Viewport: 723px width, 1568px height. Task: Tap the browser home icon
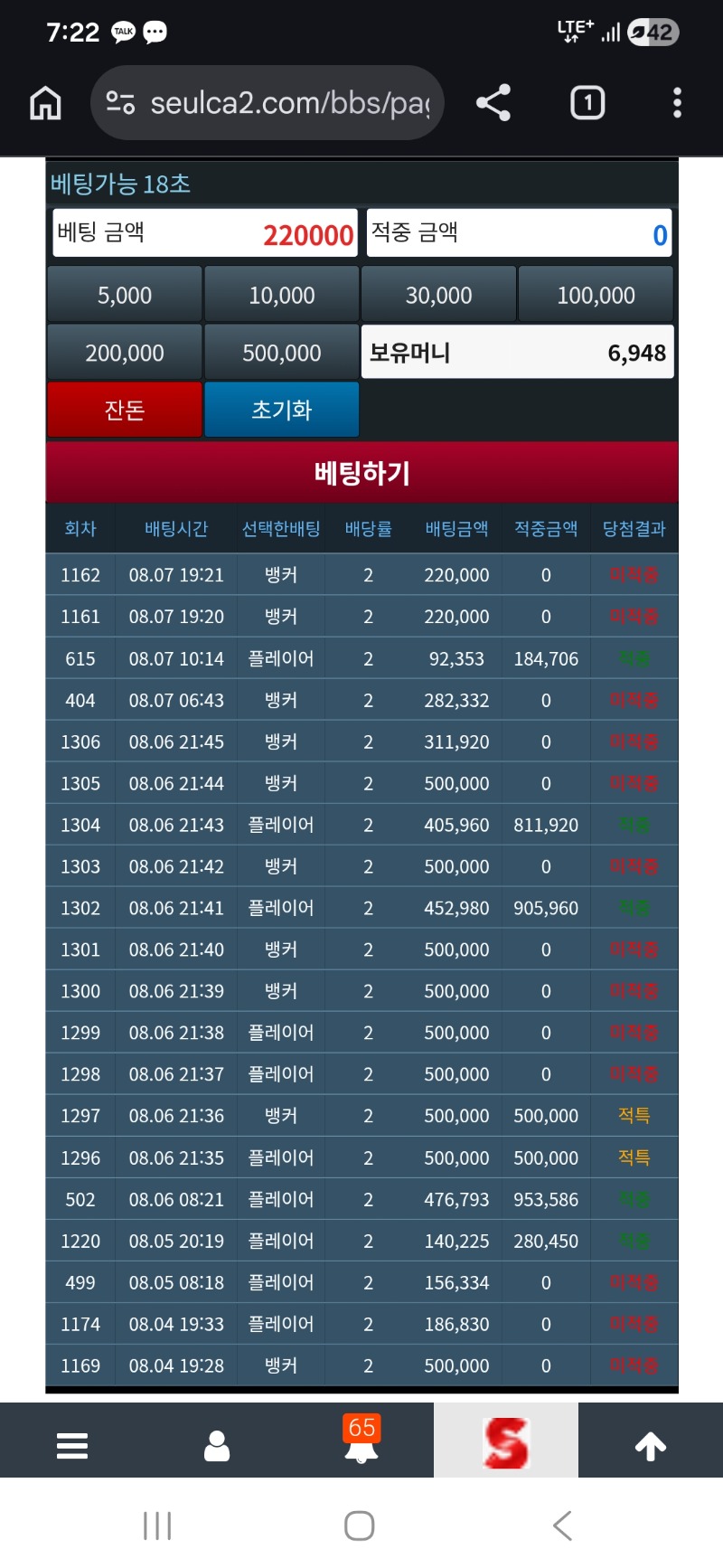45,103
